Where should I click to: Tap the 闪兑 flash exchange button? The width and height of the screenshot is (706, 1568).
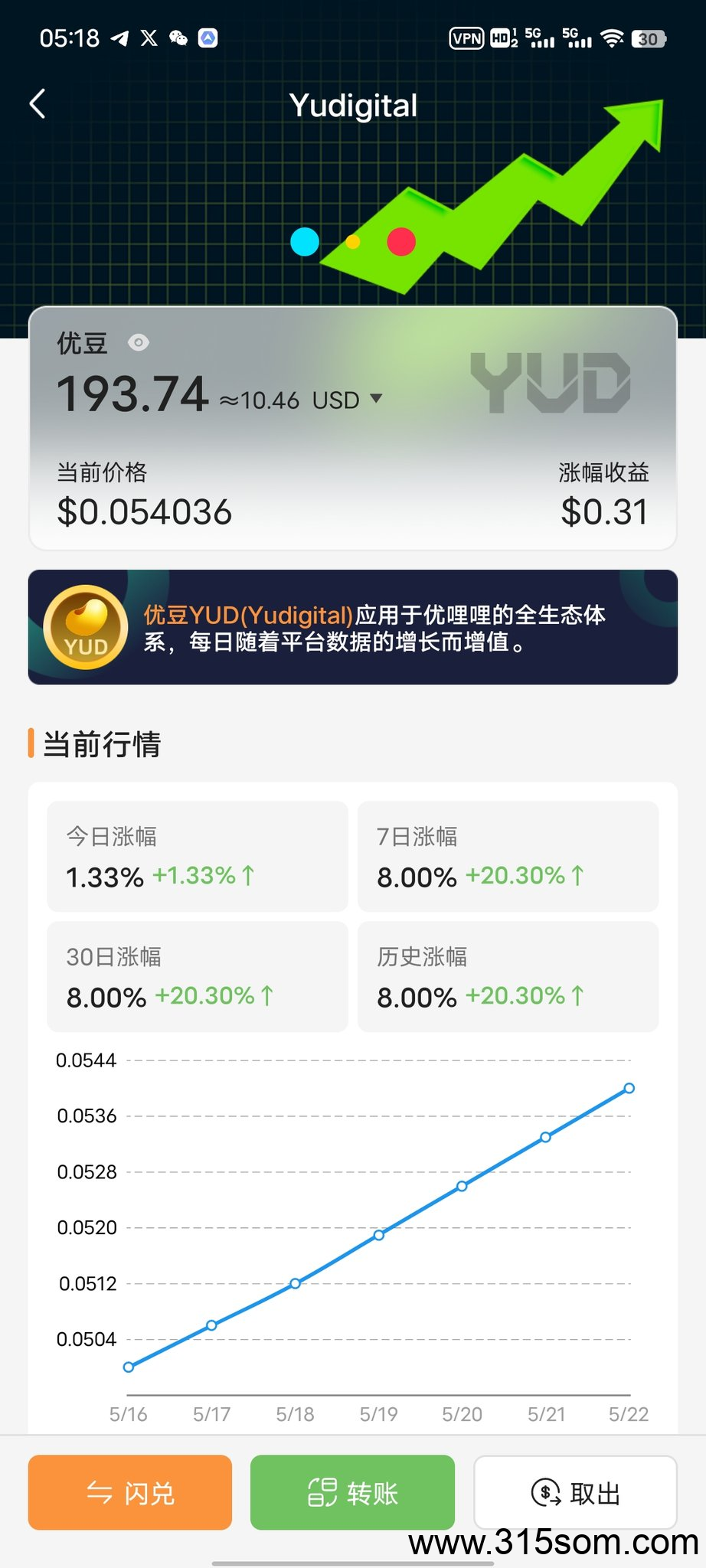pos(130,1492)
